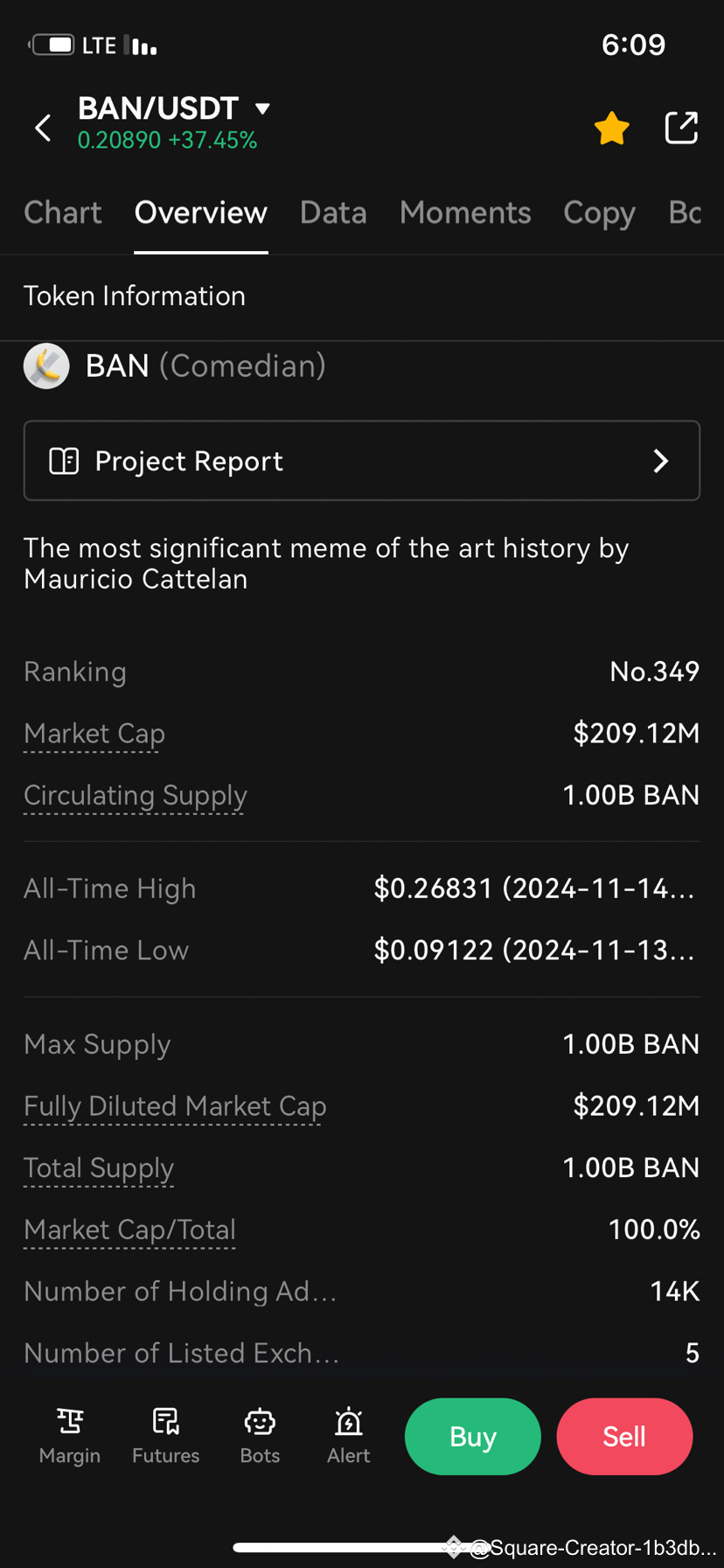The width and height of the screenshot is (724, 1568).
Task: Open the BAN Comedian token logo
Action: click(x=46, y=366)
